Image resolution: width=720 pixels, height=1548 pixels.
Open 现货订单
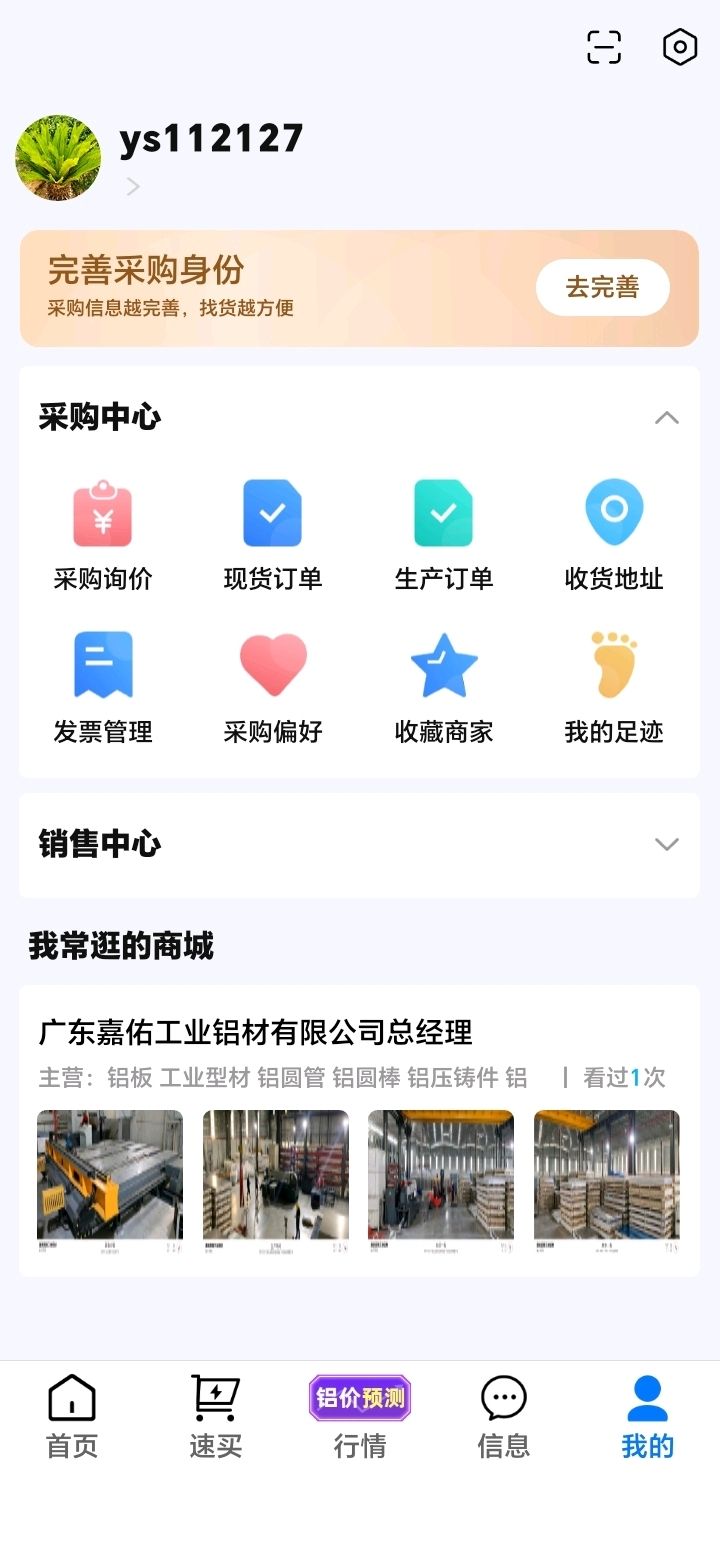[273, 536]
